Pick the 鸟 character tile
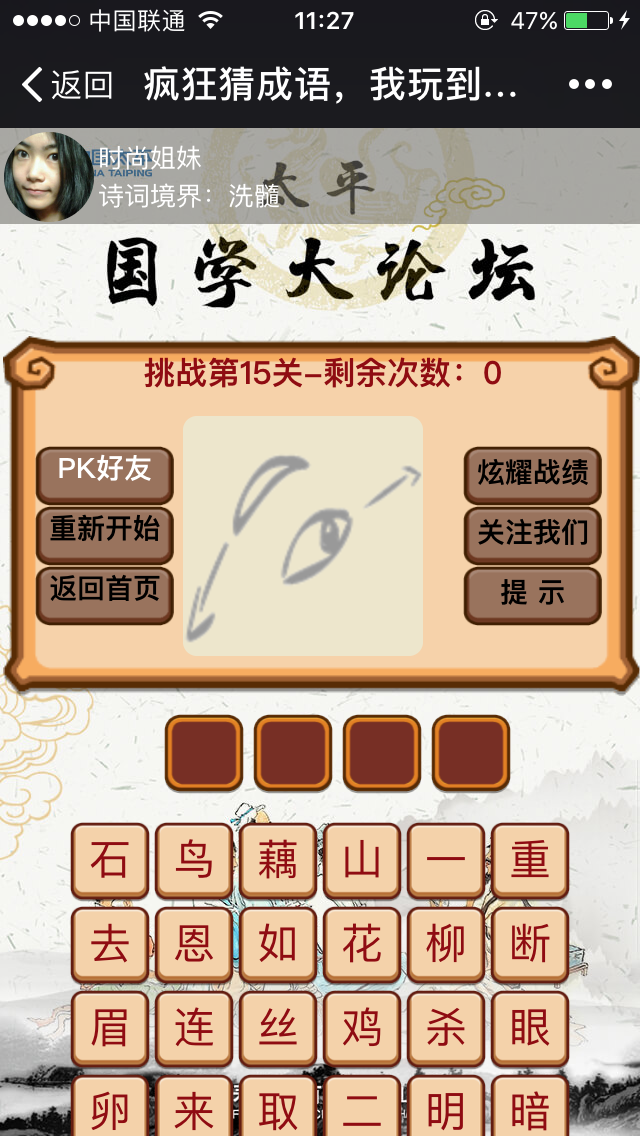 194,860
